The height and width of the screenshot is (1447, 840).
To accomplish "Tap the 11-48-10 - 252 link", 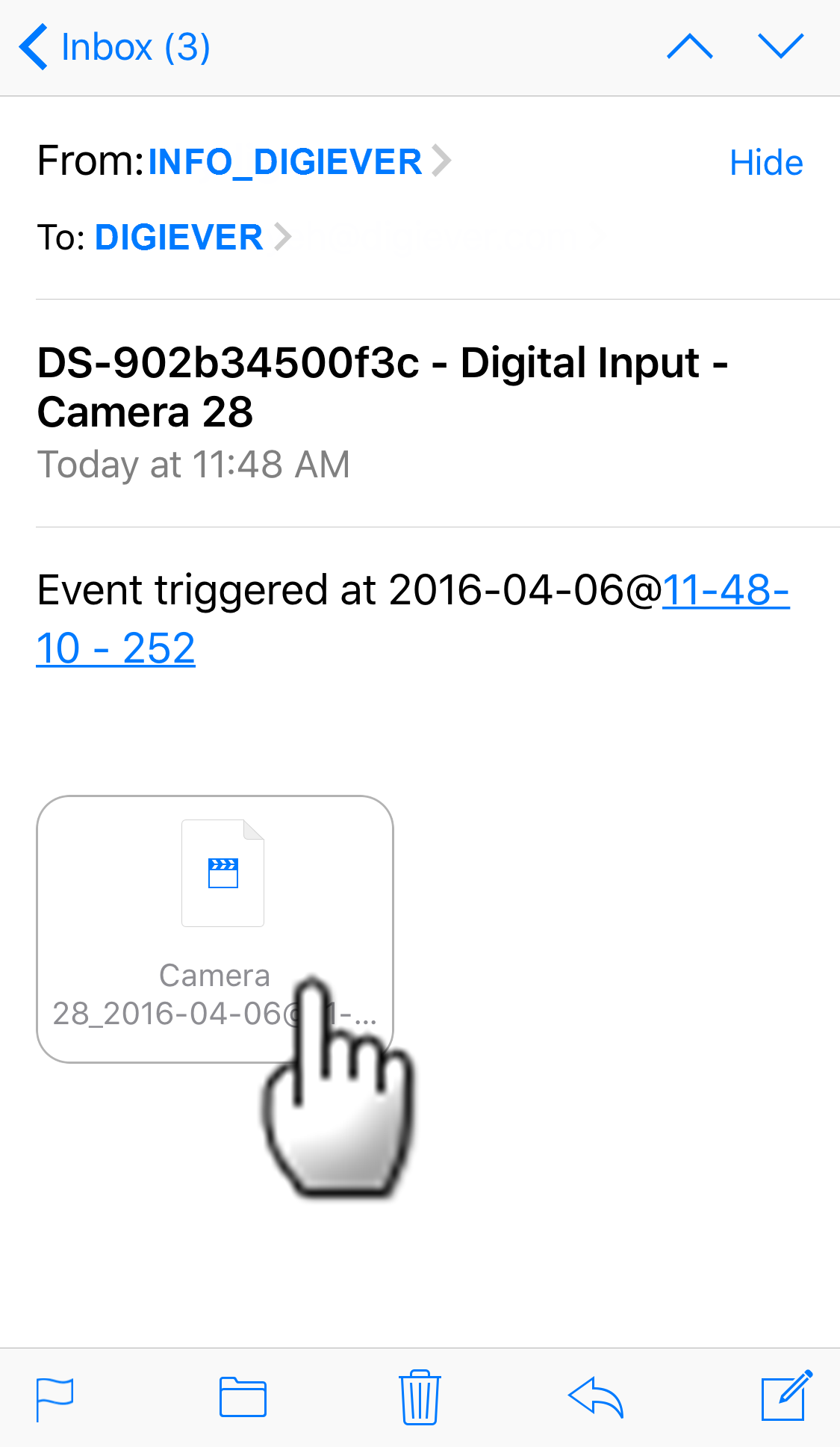I will [x=116, y=648].
